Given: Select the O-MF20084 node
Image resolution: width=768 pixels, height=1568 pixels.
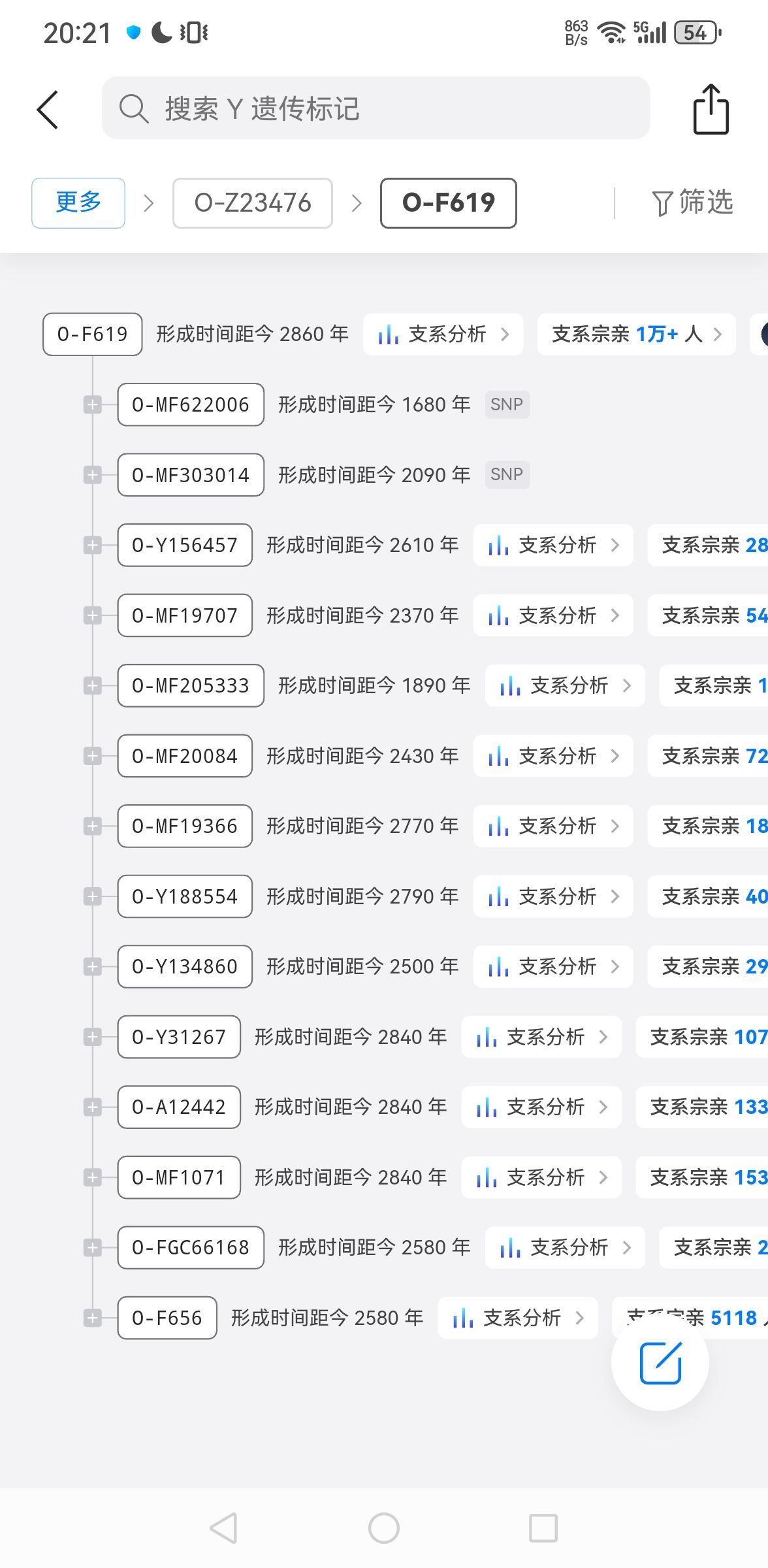Looking at the screenshot, I should [185, 756].
